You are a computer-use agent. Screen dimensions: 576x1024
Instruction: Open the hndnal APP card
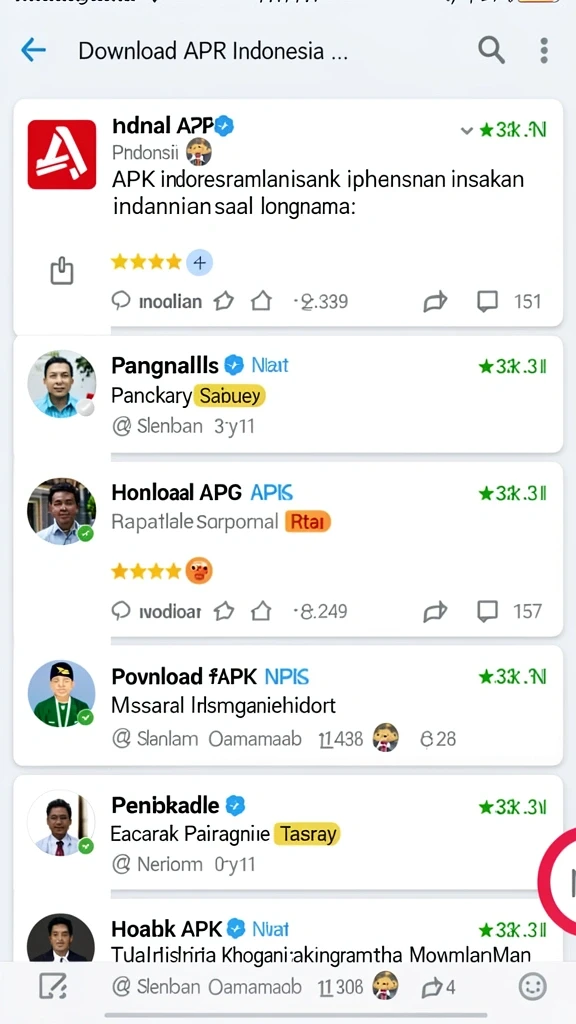[288, 213]
